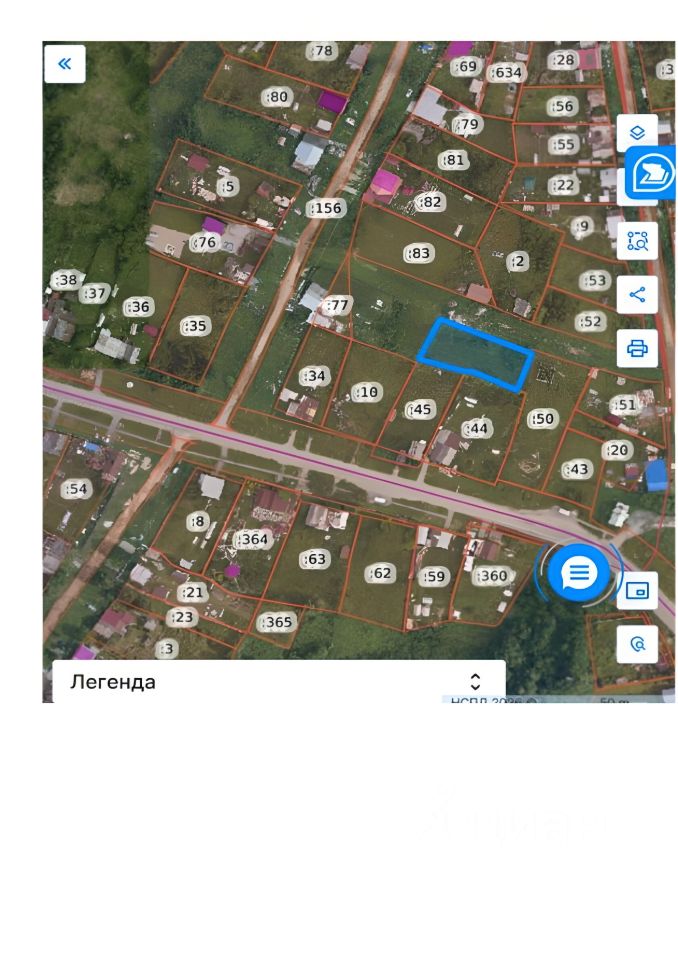Toggle the overview map window icon
Screen dimensions: 678x960
pos(637,591)
